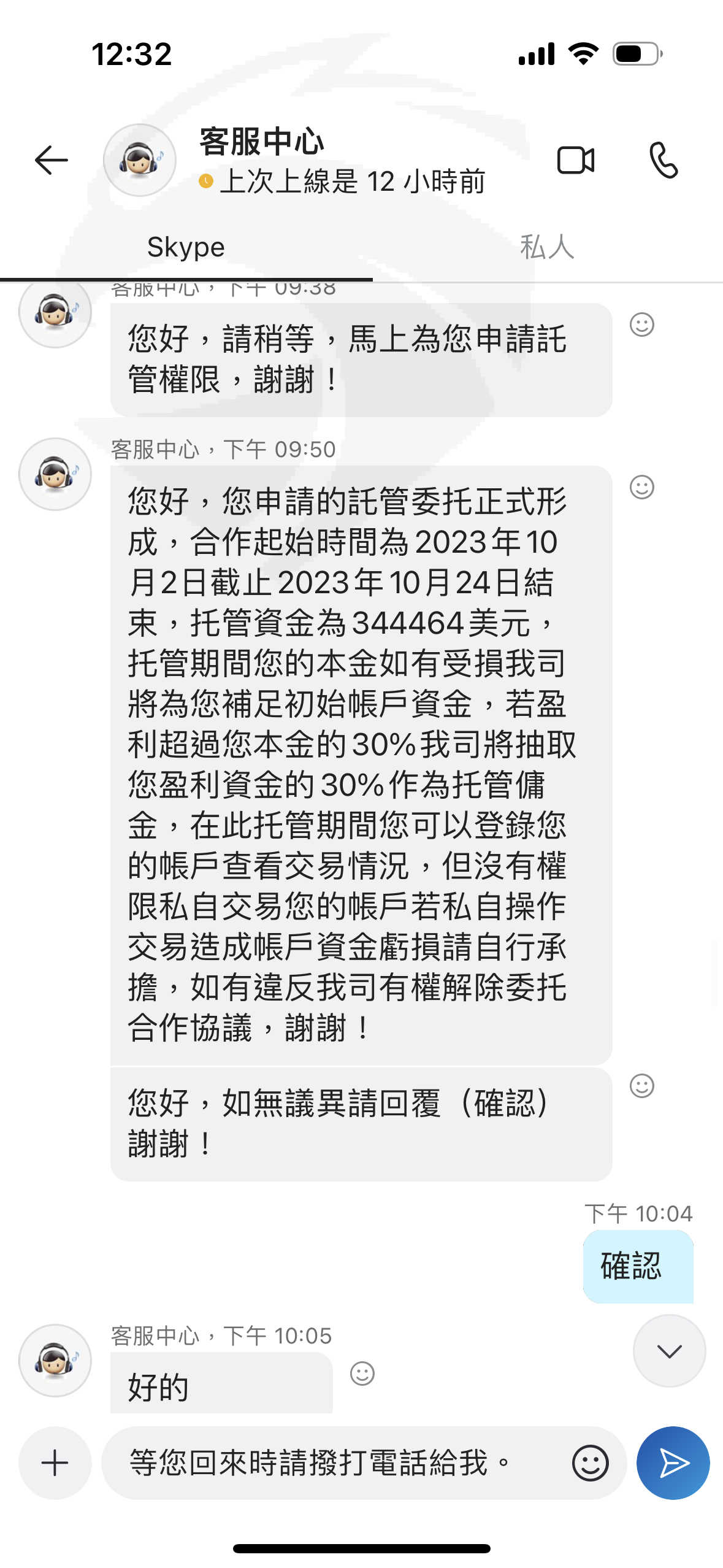React to the 請稍等 message with emoji icon
This screenshot has width=723, height=1568.
point(642,325)
